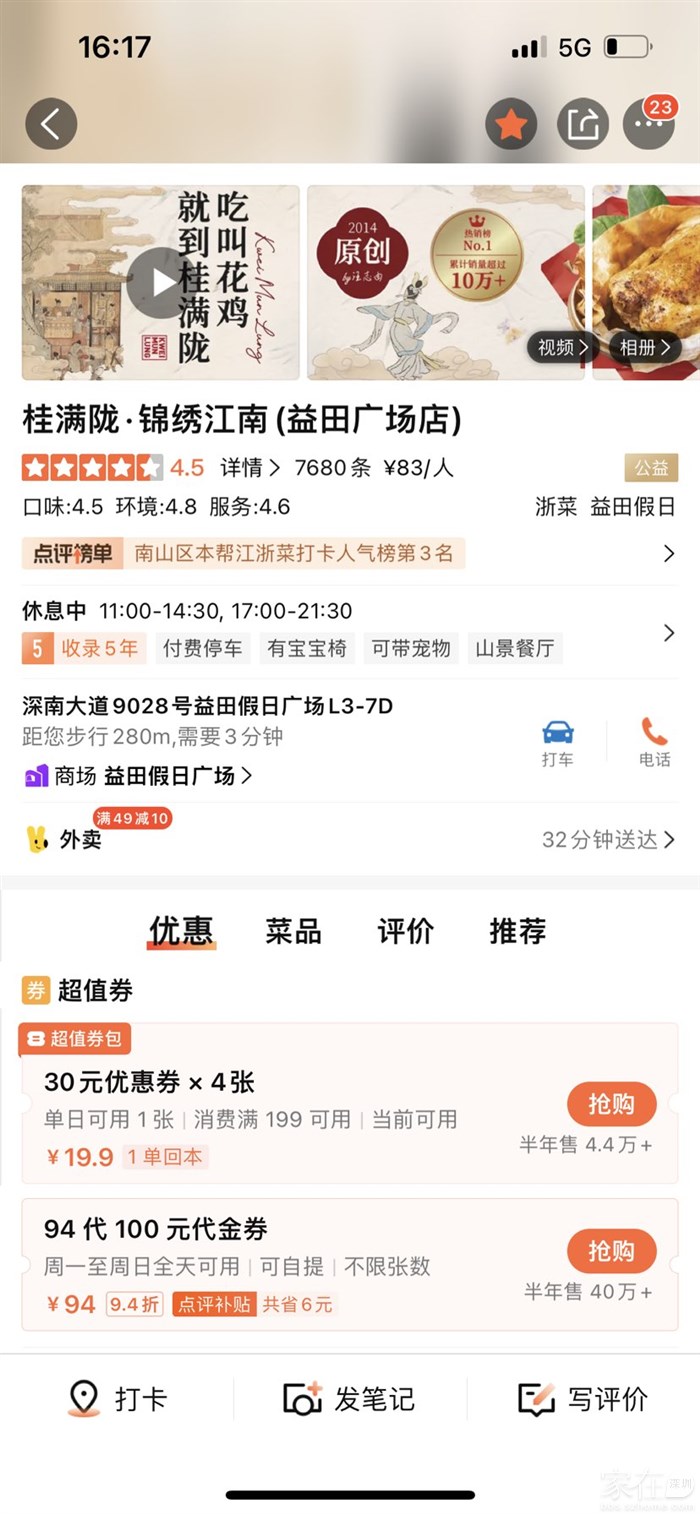Image resolution: width=700 pixels, height=1514 pixels.
Task: Toggle the favorite star for this restaurant
Action: (511, 124)
